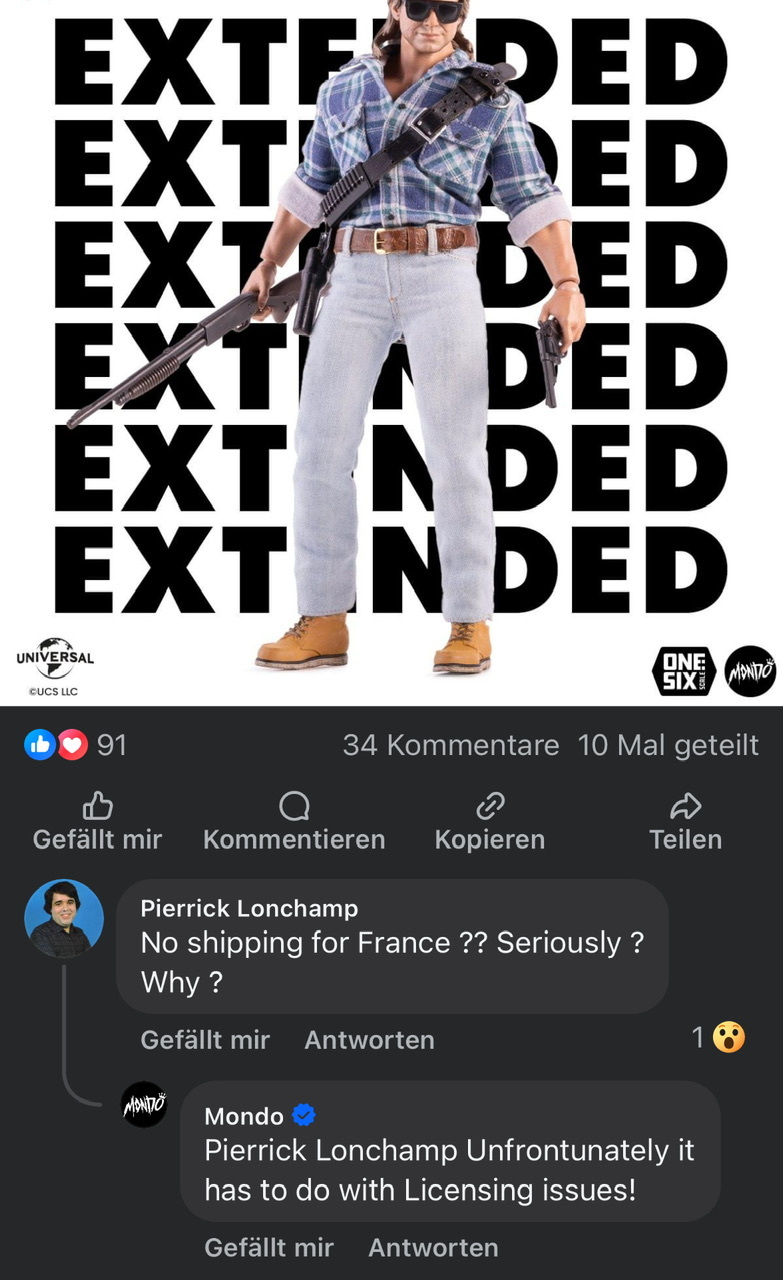This screenshot has height=1280, width=783.
Task: Open Mondo's profile from its avatar
Action: pos(144,1104)
